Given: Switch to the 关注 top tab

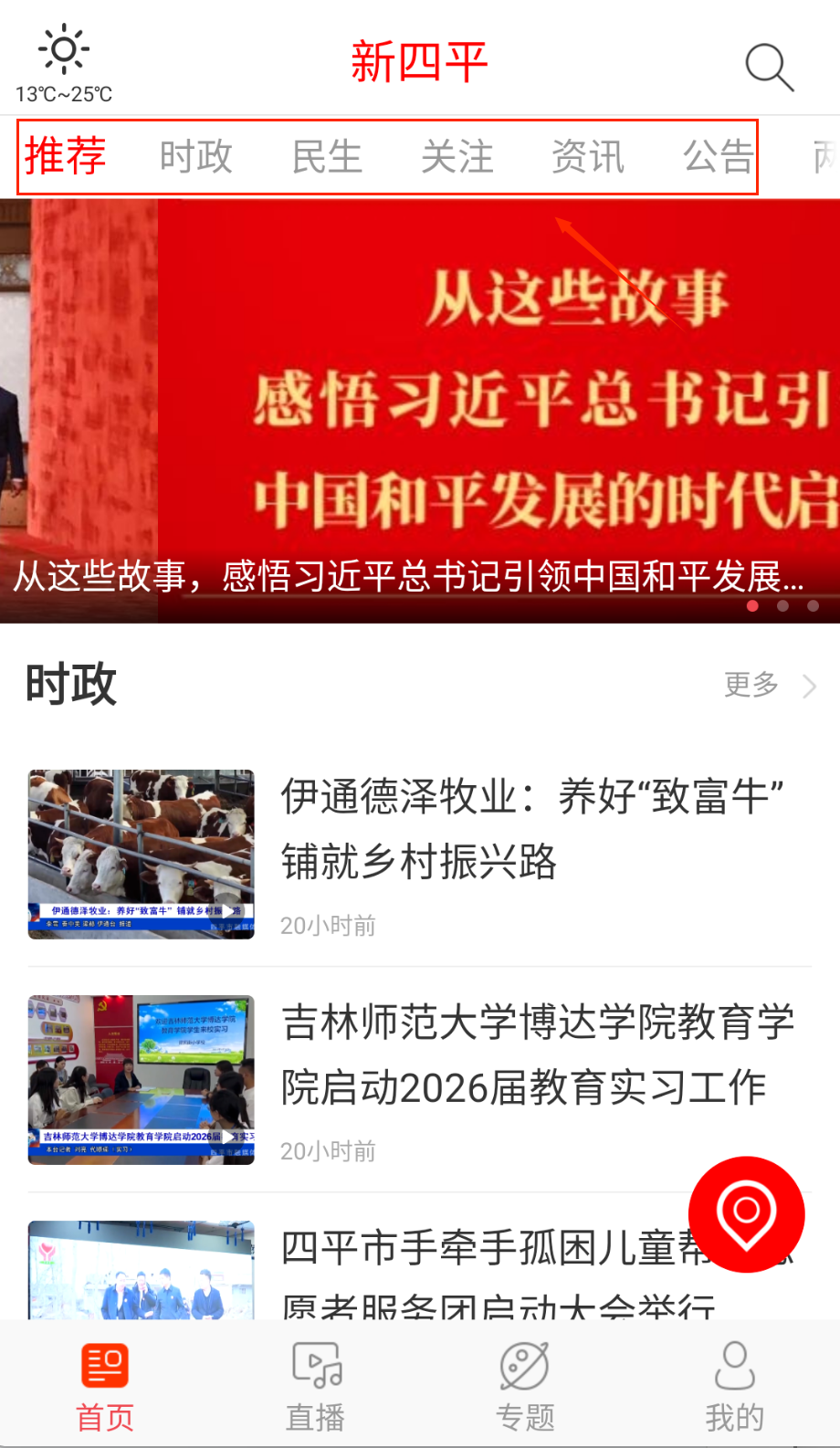Looking at the screenshot, I should click(x=457, y=157).
